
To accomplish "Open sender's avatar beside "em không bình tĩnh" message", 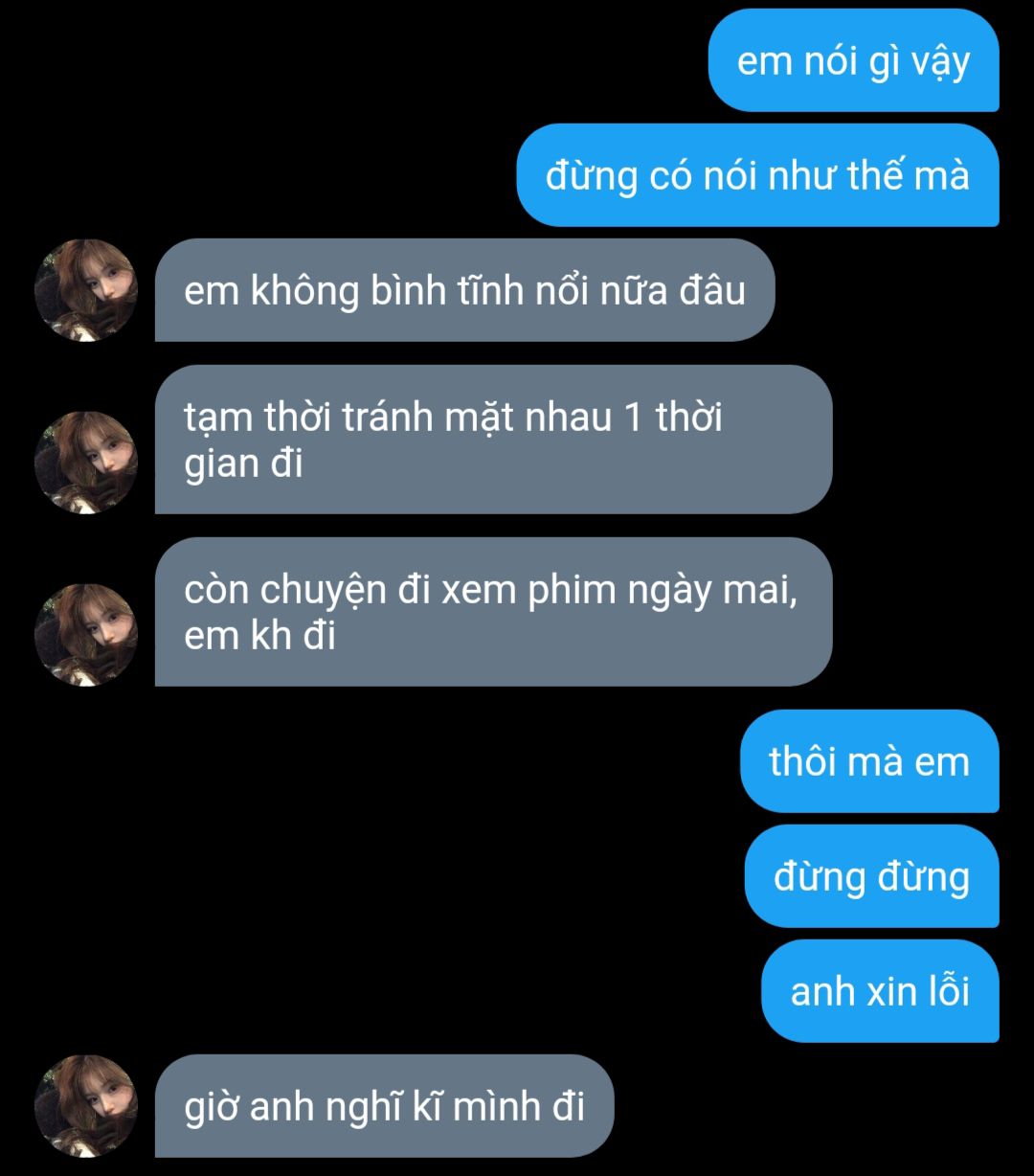I will click(x=86, y=290).
